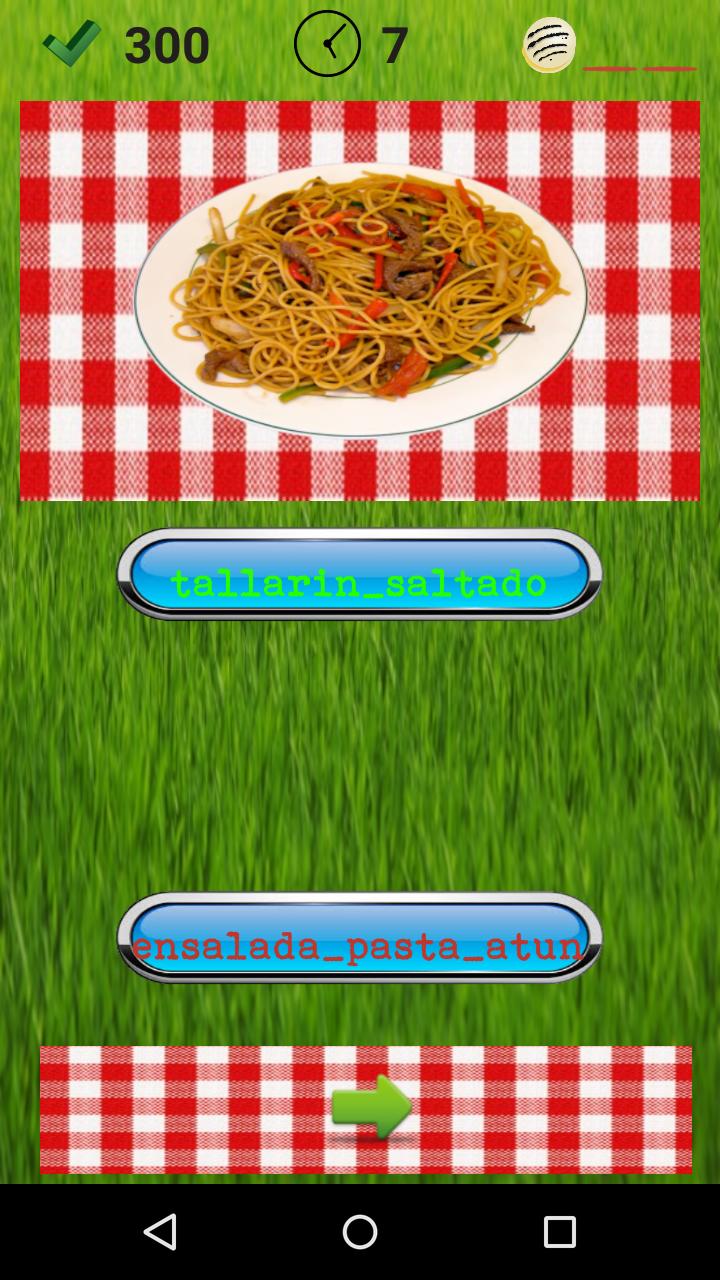Open the recent apps overview
Viewport: 720px width, 1280px height.
[x=559, y=1232]
